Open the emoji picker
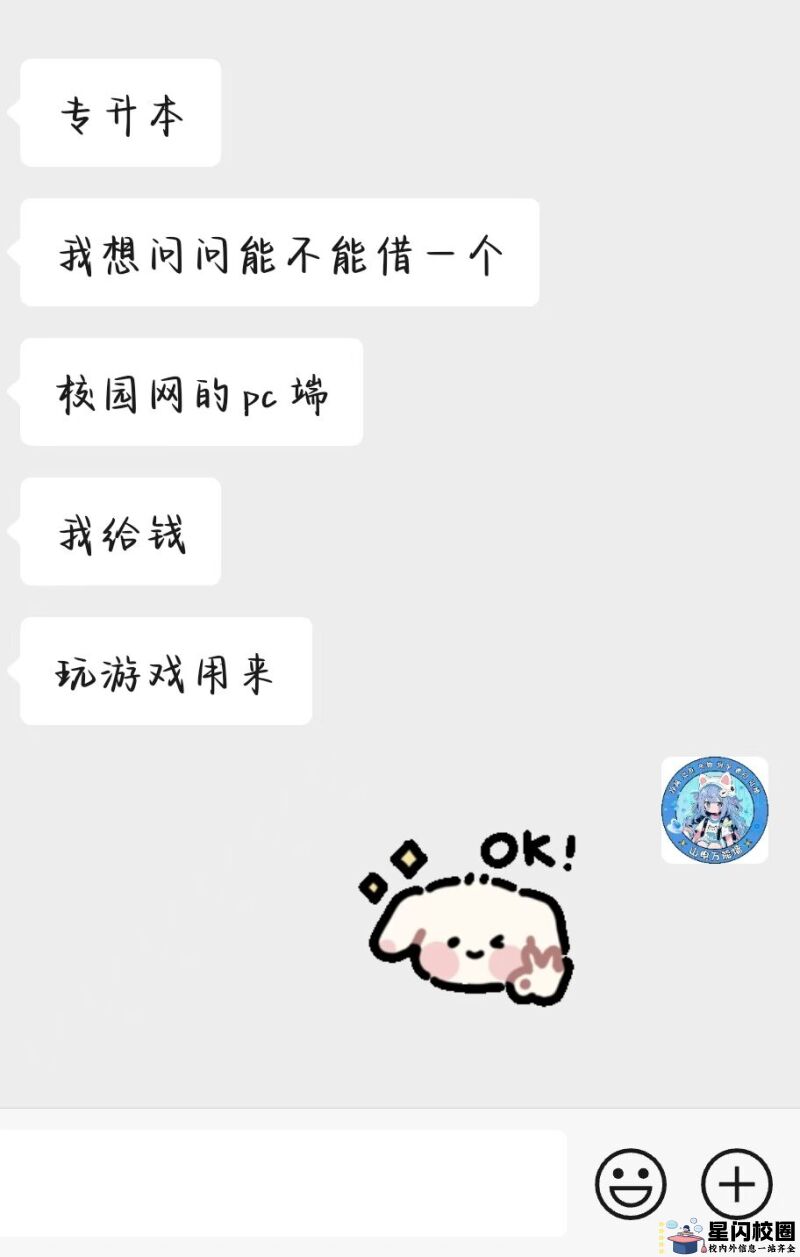The height and width of the screenshot is (1257, 800). [x=630, y=1184]
